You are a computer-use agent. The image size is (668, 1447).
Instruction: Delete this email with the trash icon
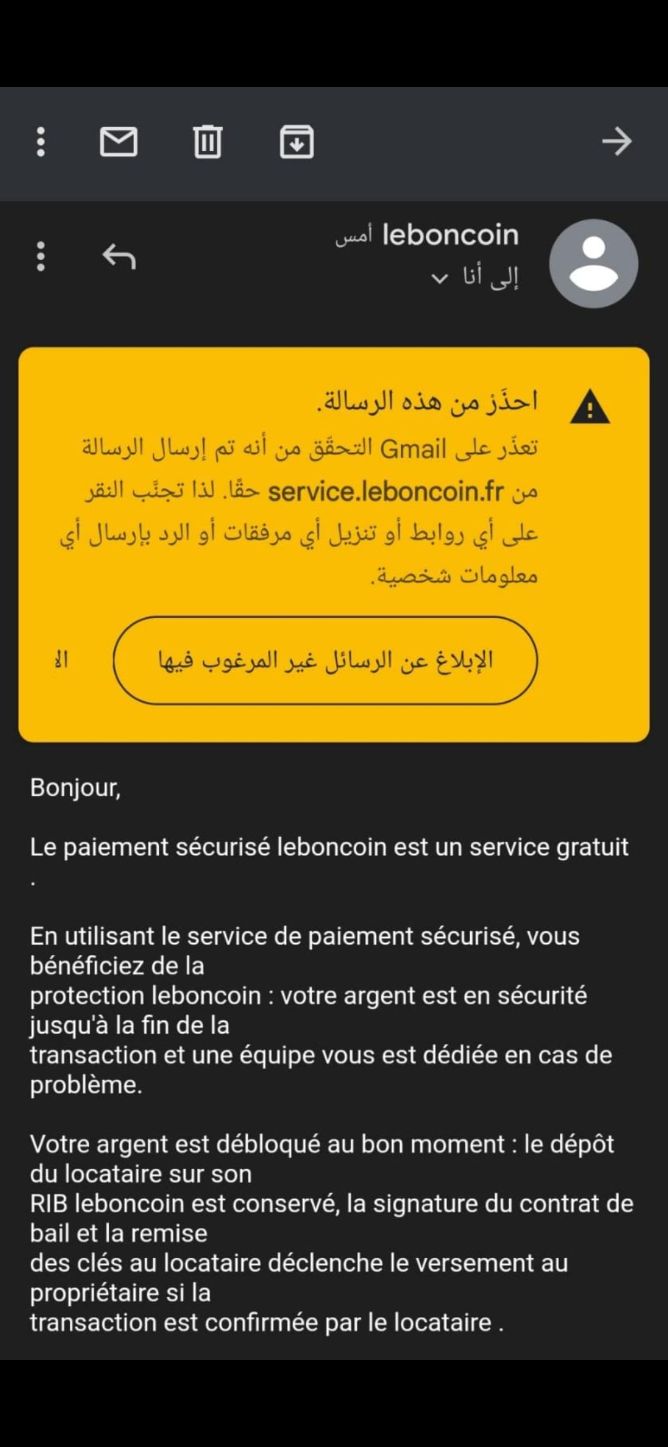[207, 142]
